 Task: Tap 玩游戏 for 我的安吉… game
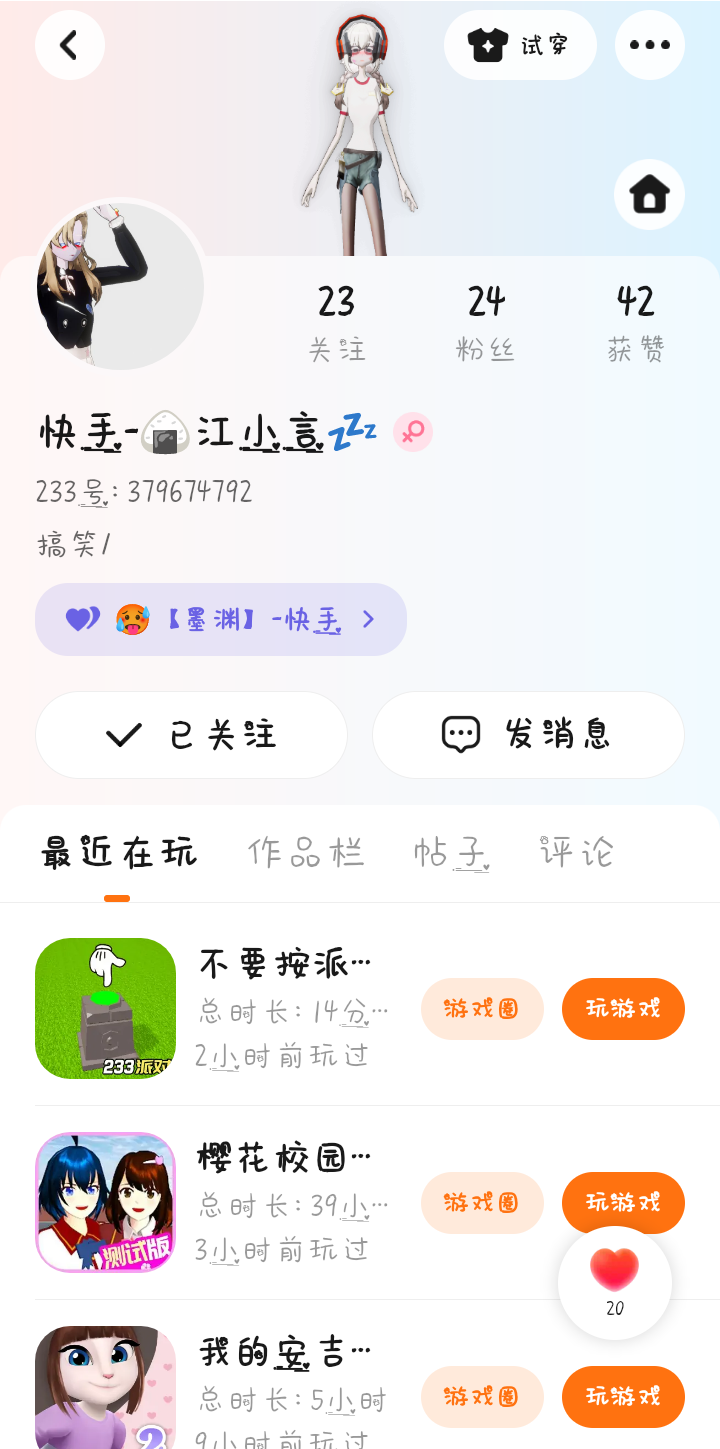point(623,1397)
